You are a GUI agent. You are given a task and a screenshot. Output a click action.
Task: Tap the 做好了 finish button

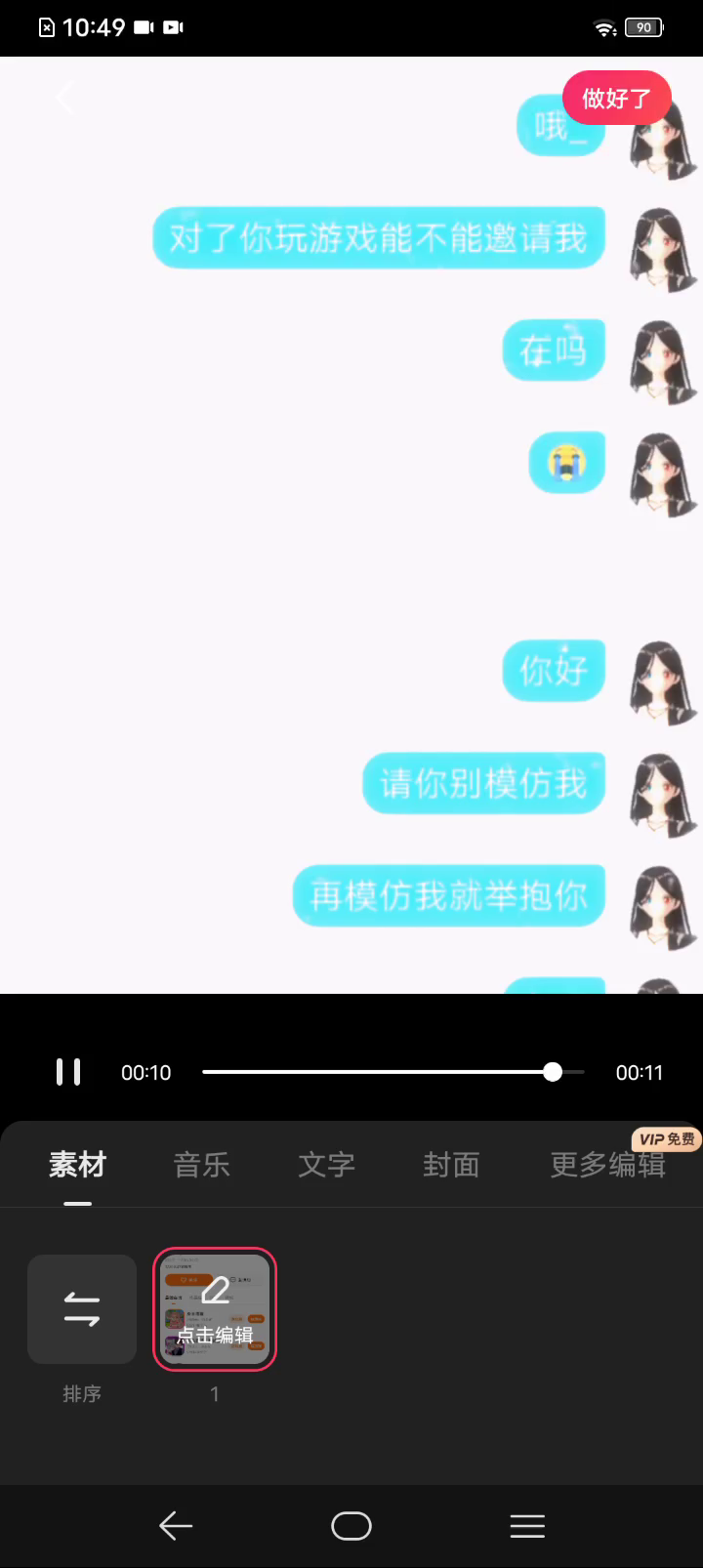tap(616, 98)
